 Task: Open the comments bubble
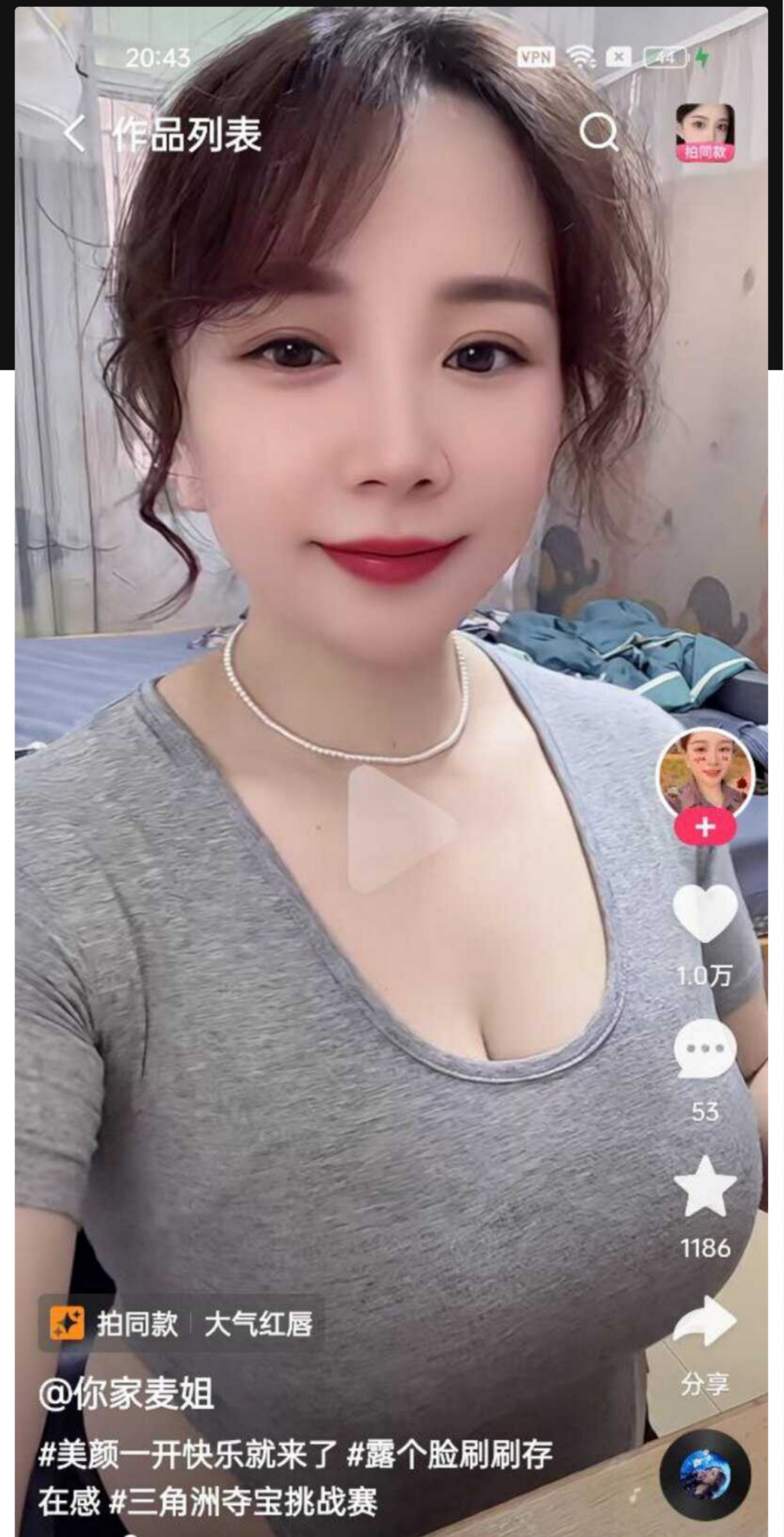(704, 1050)
